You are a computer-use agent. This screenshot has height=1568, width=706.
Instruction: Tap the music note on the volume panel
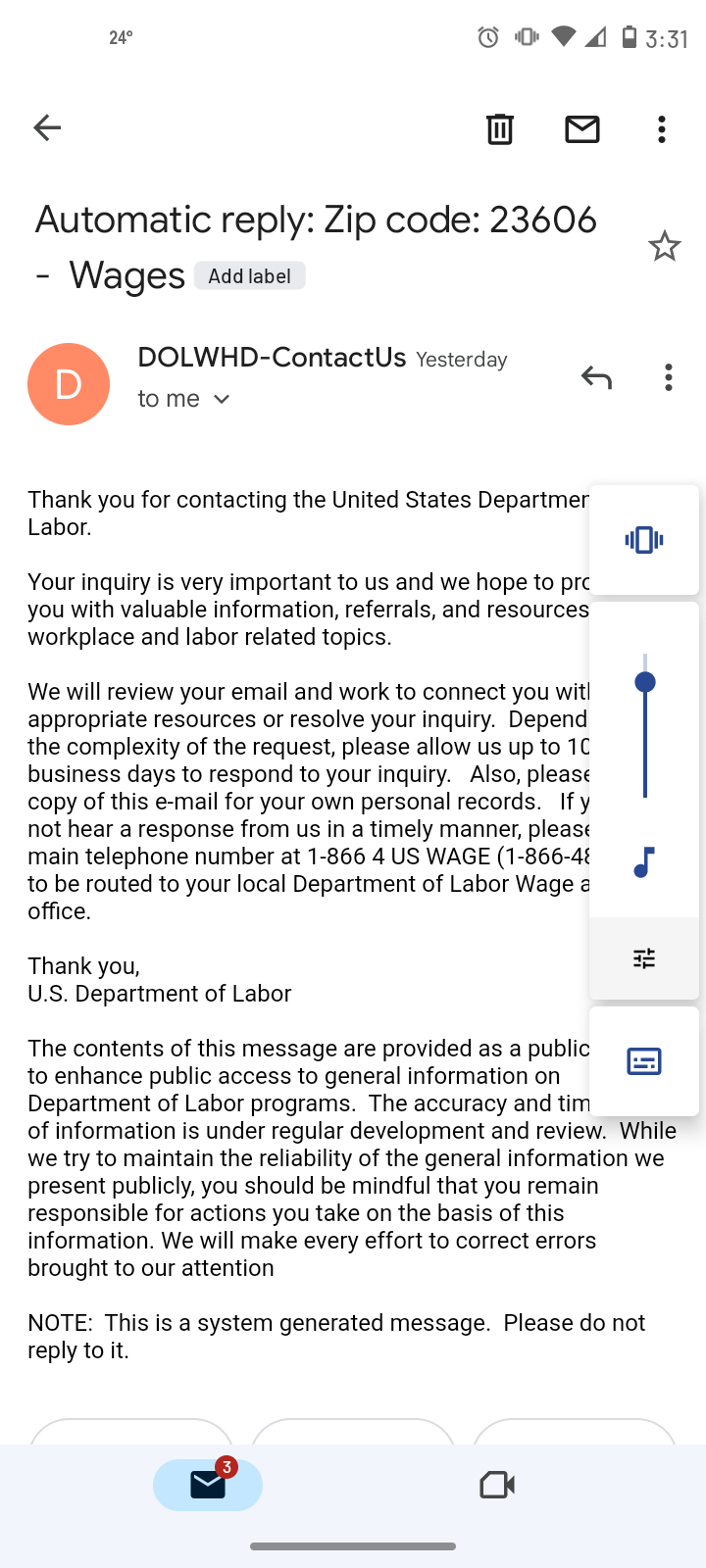[643, 863]
